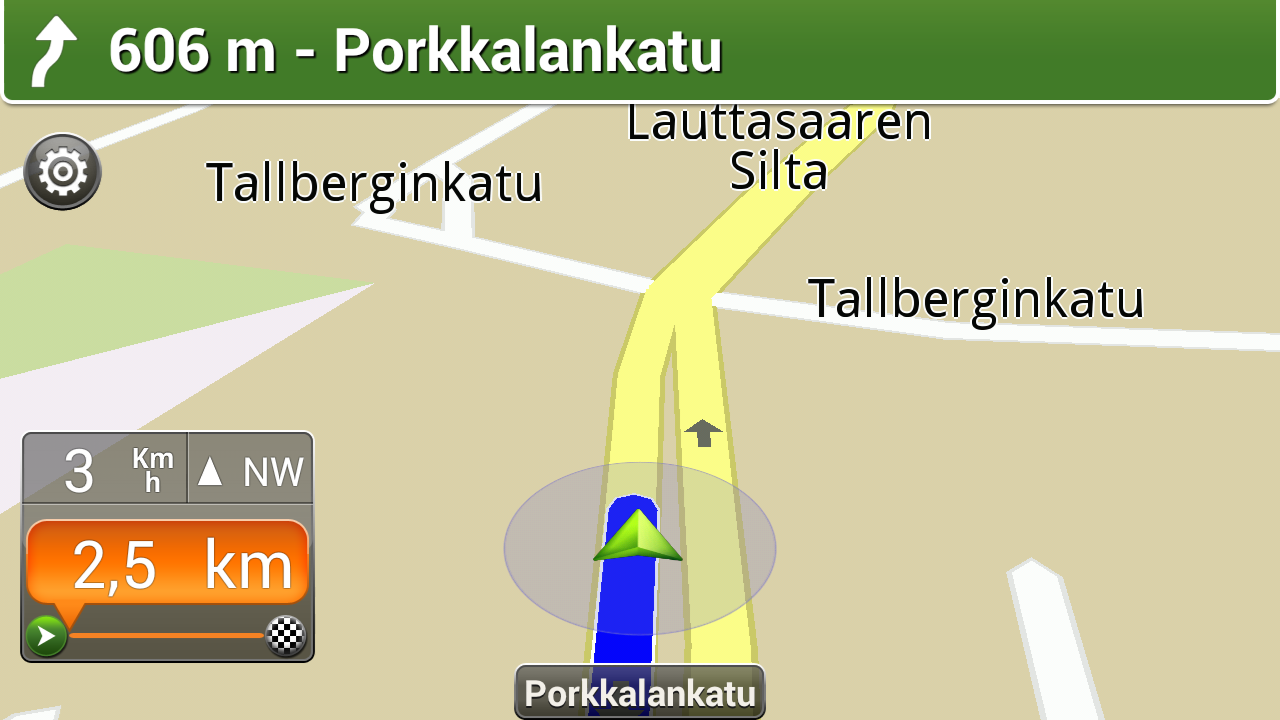
Task: Tap the speed and NW heading panel
Action: tap(167, 469)
